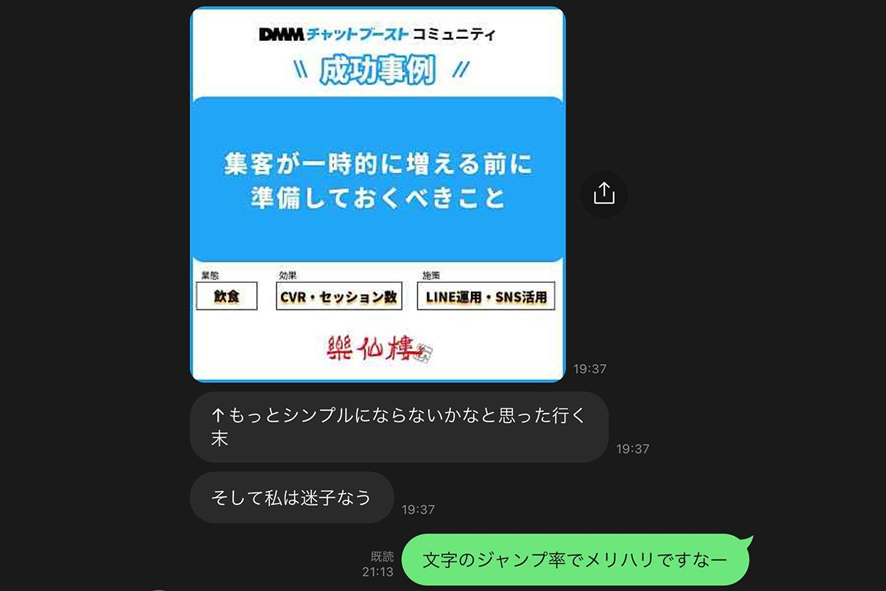The image size is (886, 591).
Task: Share the DMM success-case image
Action: click(604, 194)
